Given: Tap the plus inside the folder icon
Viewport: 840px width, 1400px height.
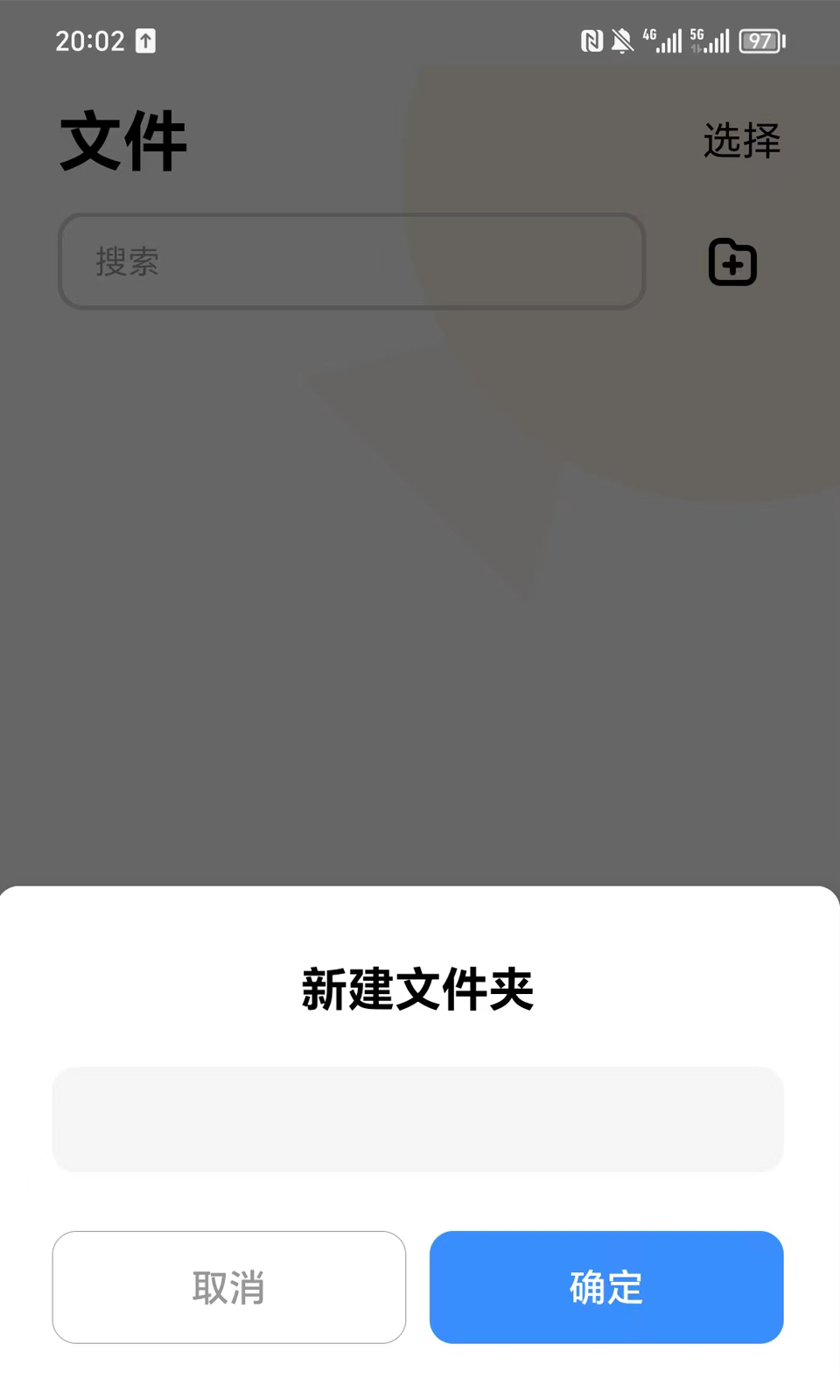Looking at the screenshot, I should click(x=731, y=262).
